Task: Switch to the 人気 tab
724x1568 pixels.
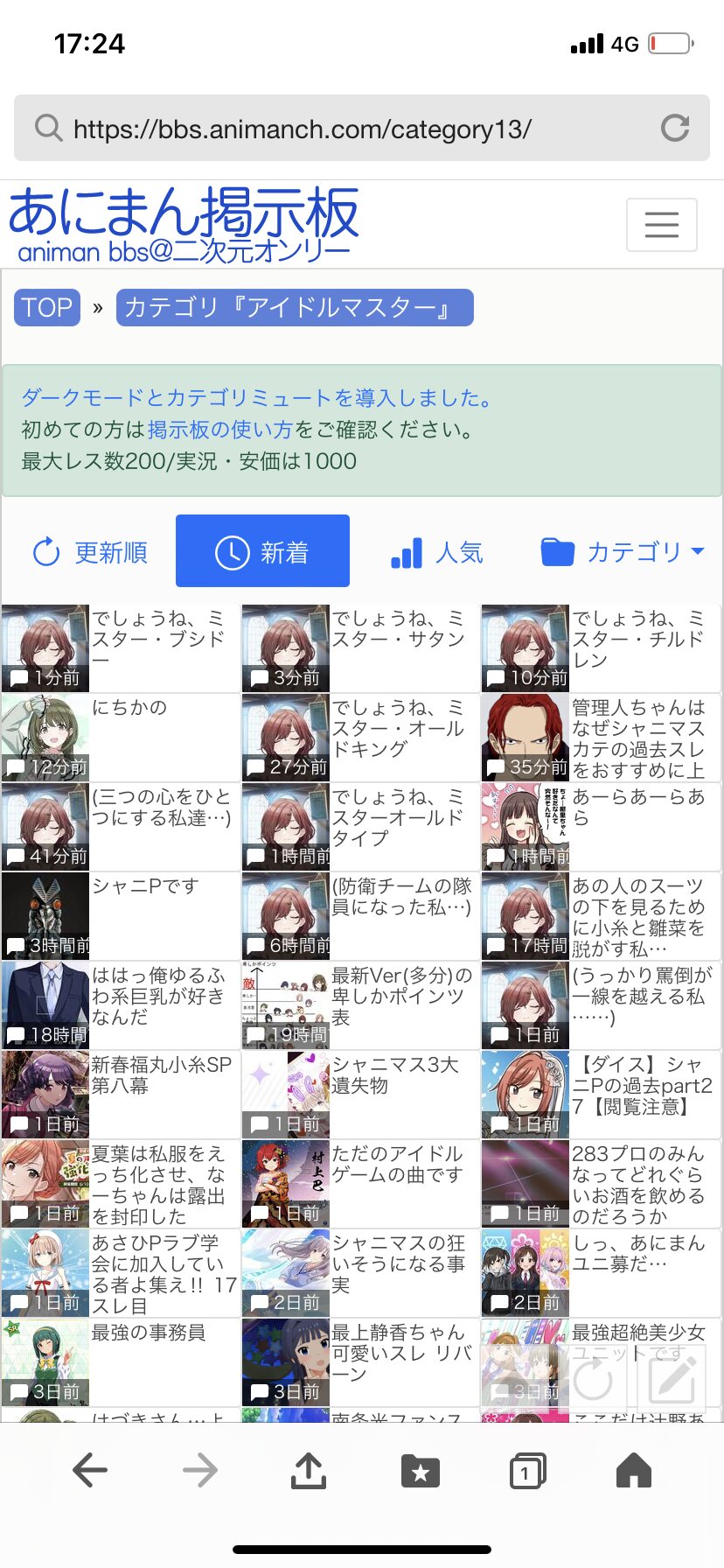Action: [437, 552]
